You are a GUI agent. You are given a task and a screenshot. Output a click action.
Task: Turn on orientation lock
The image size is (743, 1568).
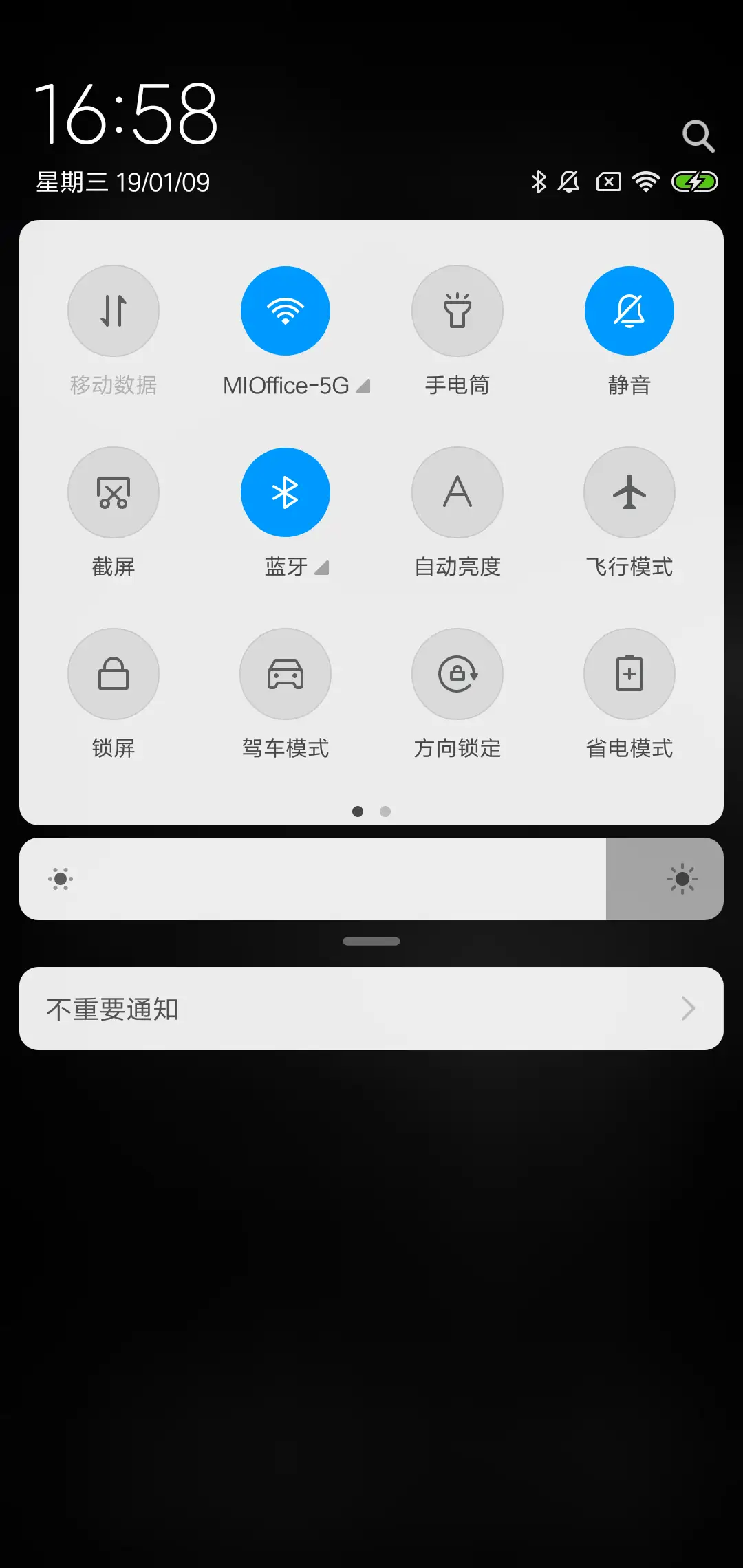[457, 675]
